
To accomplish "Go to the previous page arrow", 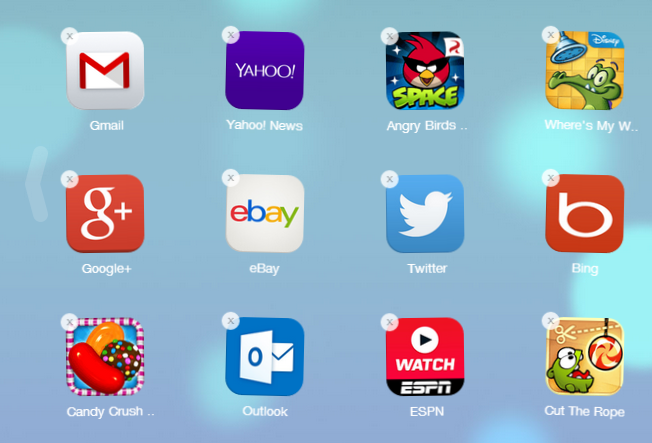I will 38,184.
